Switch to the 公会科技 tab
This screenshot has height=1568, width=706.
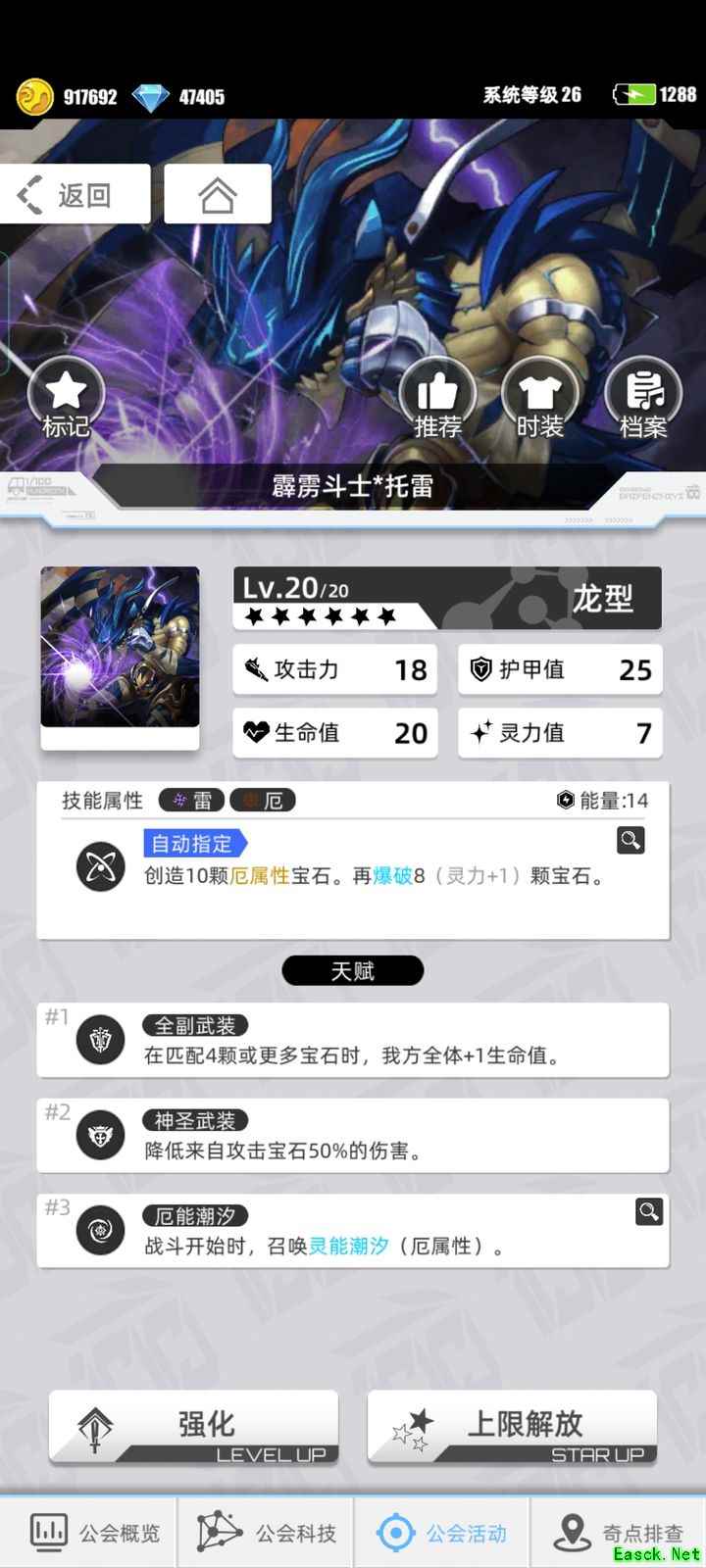(267, 1533)
